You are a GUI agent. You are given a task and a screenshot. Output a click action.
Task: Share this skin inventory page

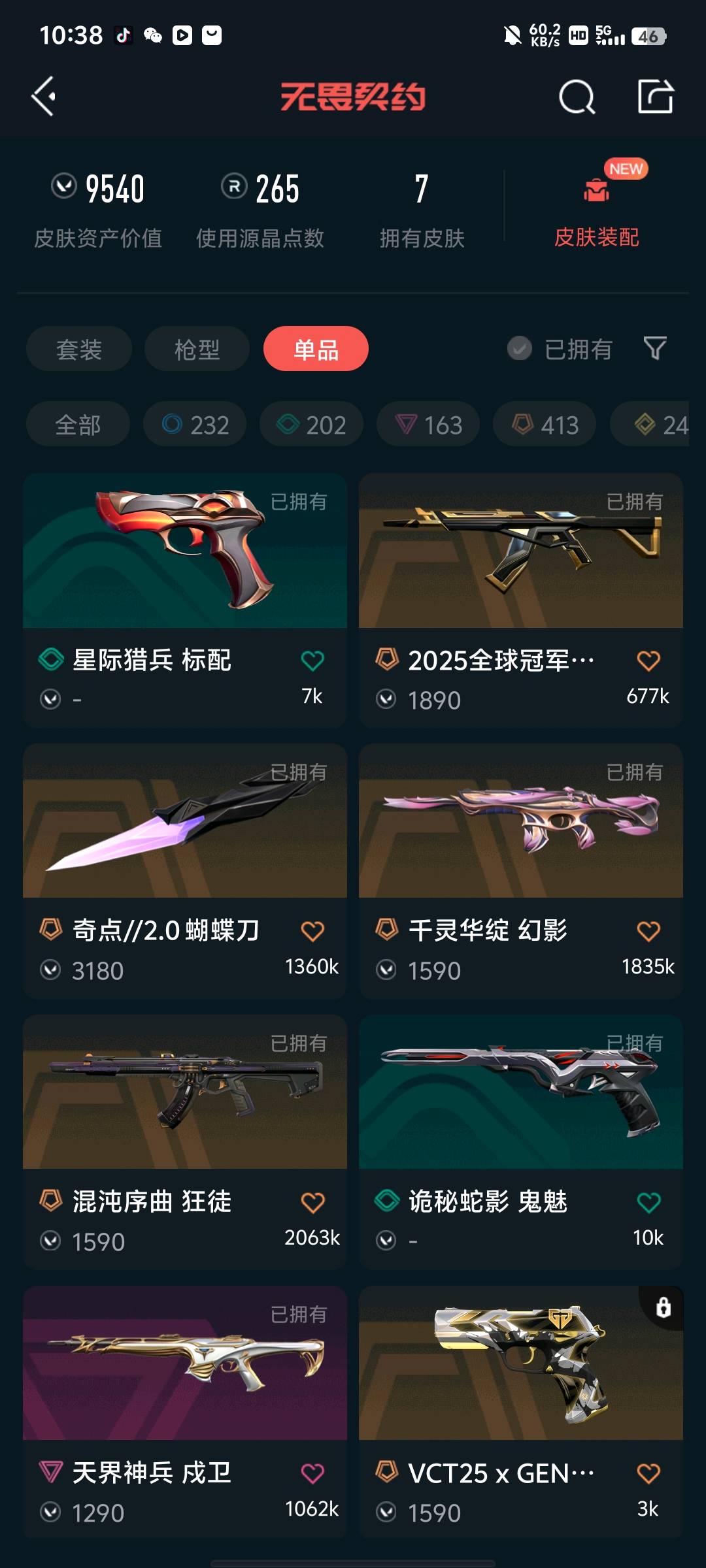pyautogui.click(x=655, y=97)
